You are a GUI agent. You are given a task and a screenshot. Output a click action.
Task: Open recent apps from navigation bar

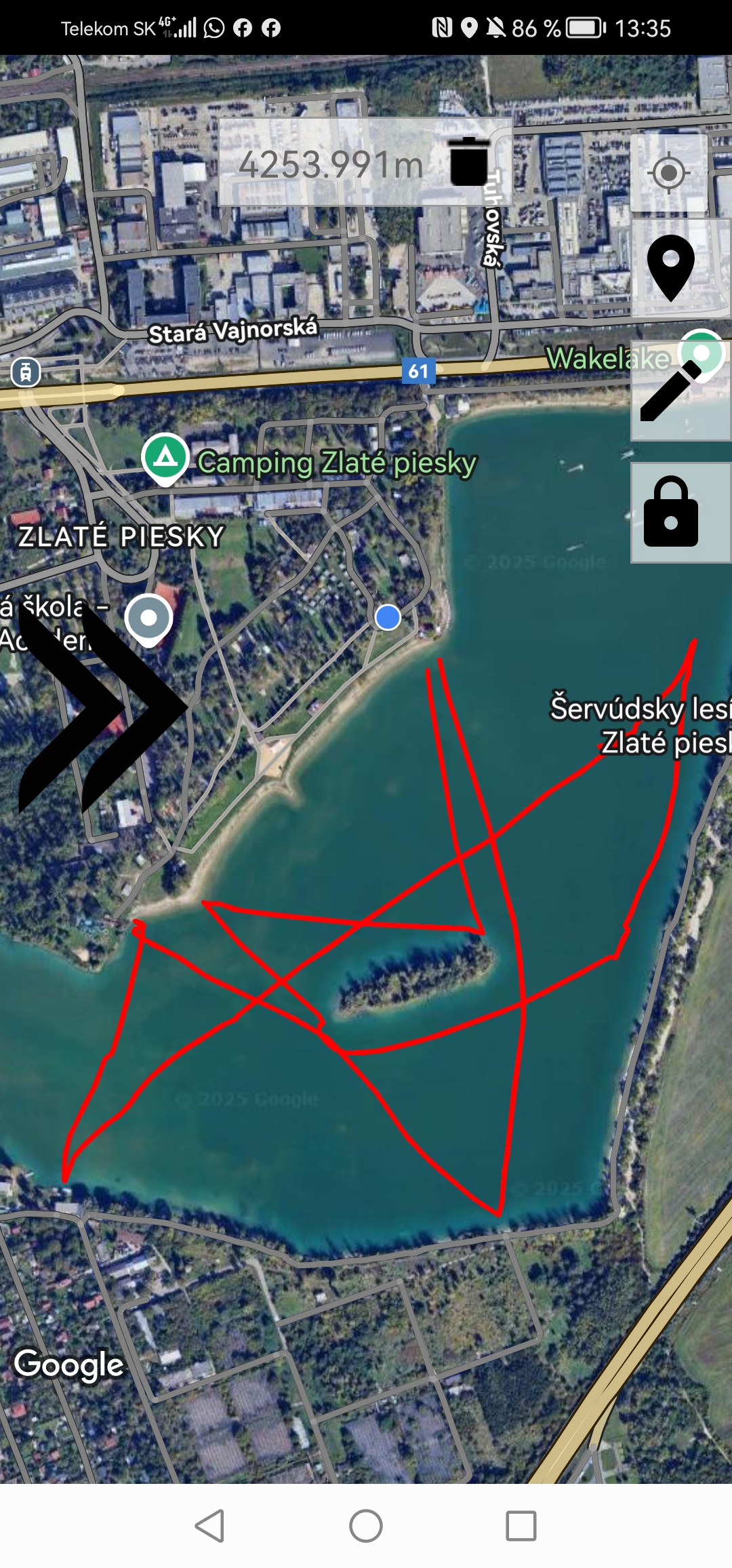521,1526
